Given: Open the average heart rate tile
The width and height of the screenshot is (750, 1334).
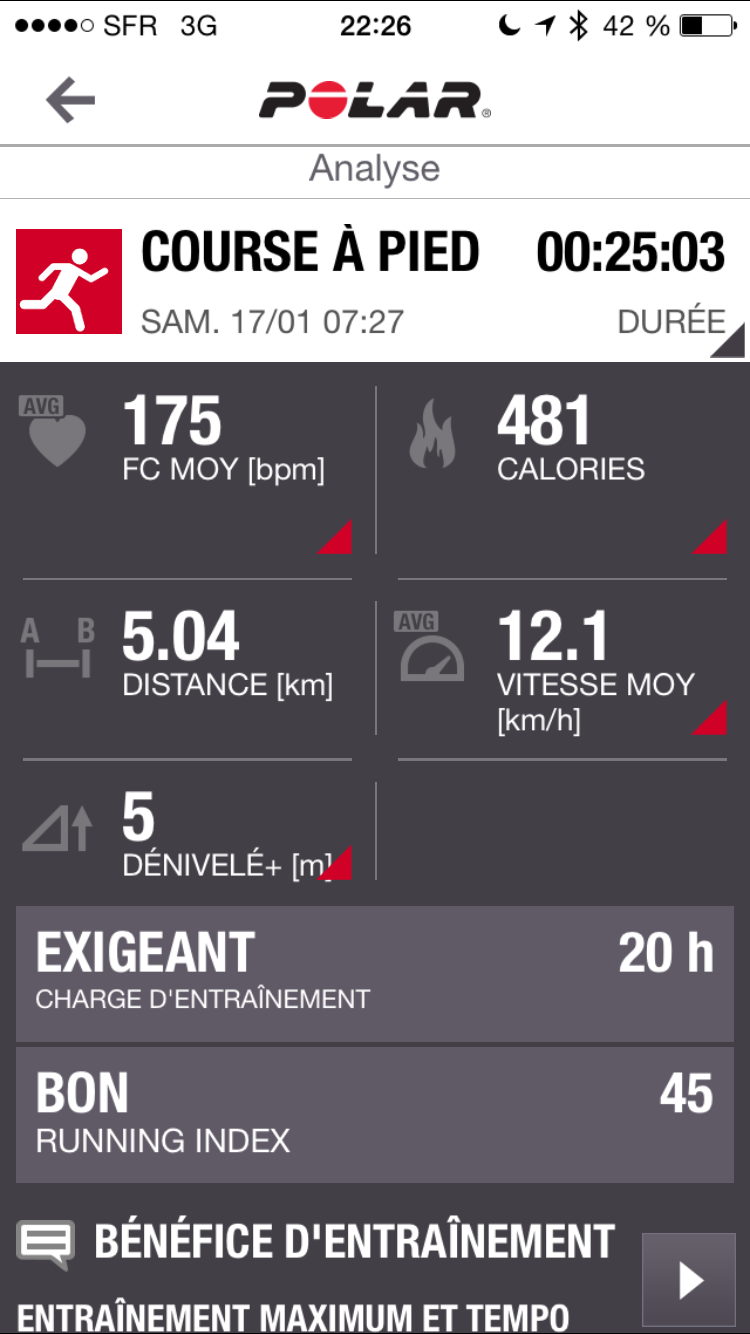Looking at the screenshot, I should tap(188, 470).
